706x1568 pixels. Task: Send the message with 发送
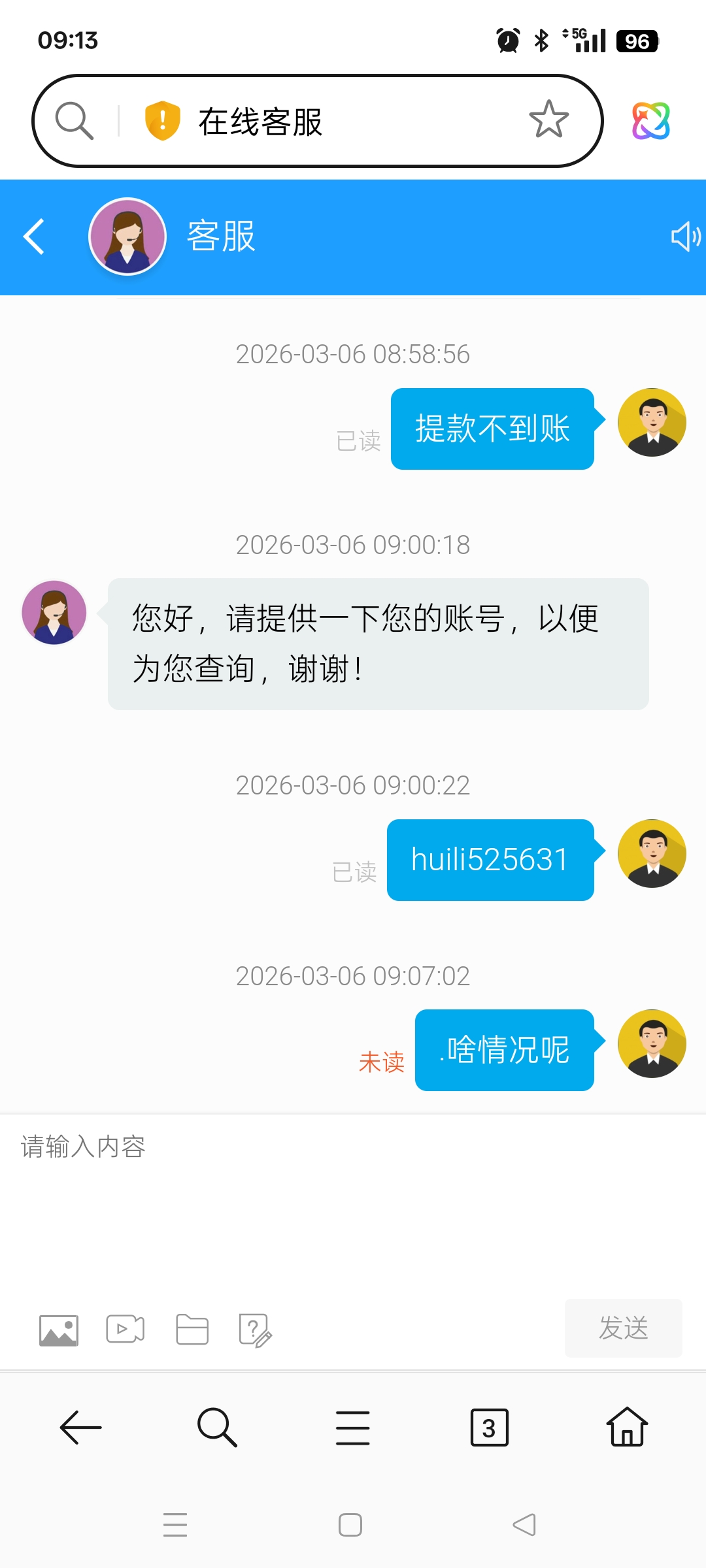tap(623, 1328)
